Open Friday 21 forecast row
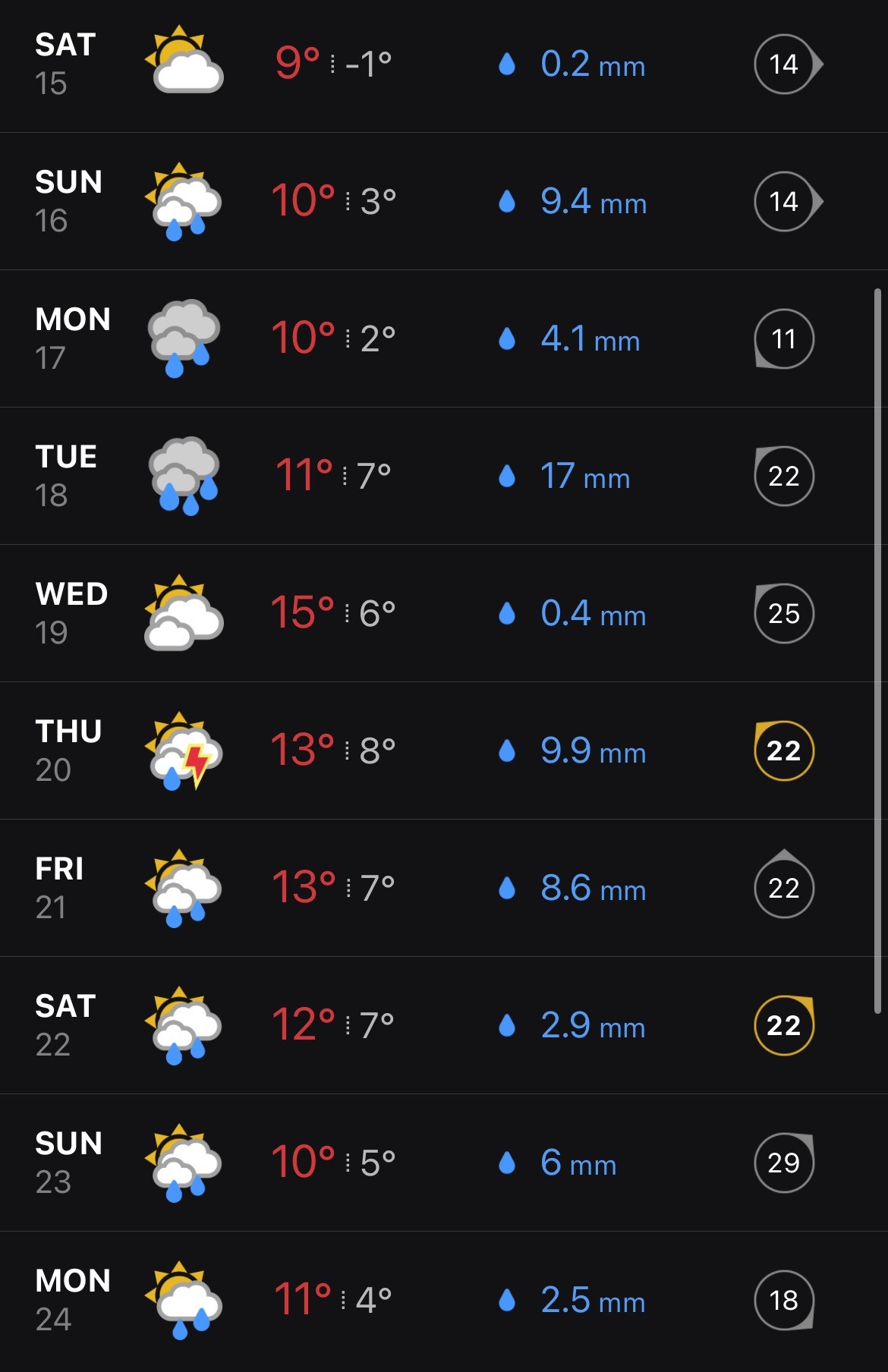 tap(444, 888)
